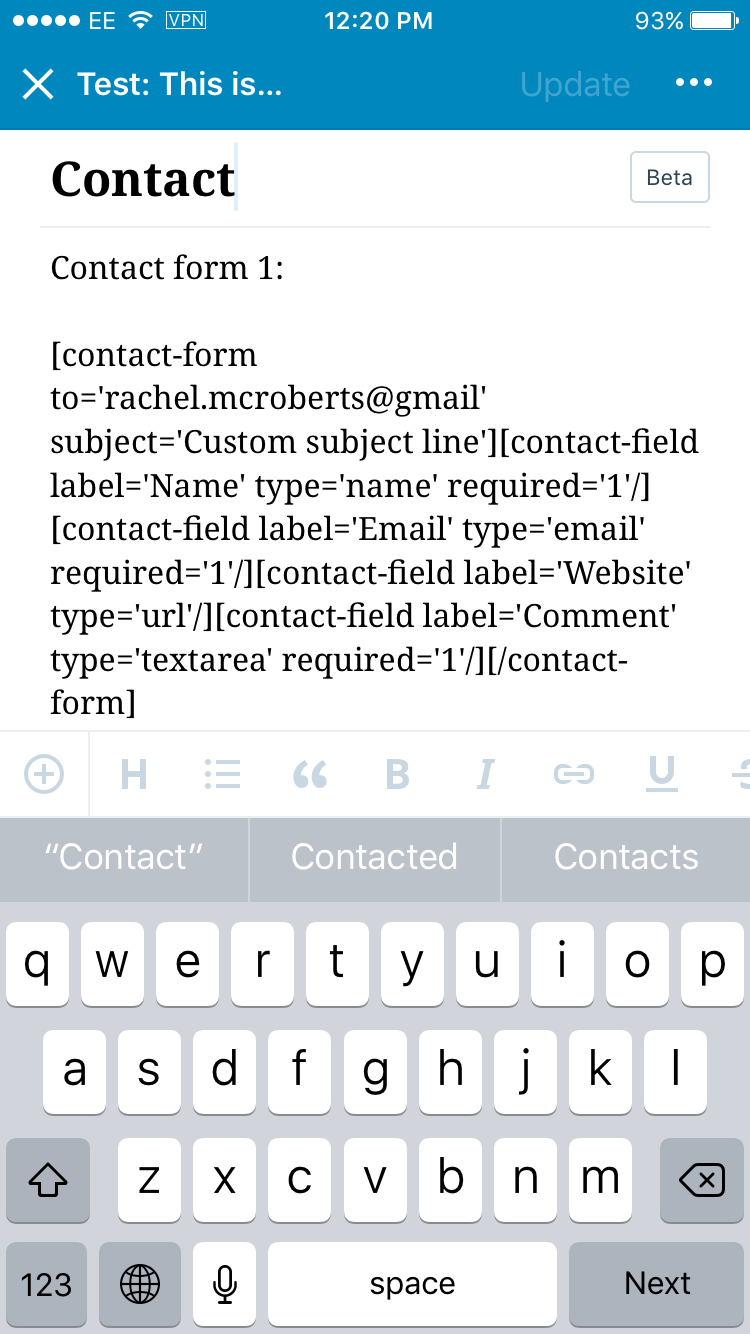Tap the Beta badge button
Image resolution: width=750 pixels, height=1334 pixels.
[669, 177]
